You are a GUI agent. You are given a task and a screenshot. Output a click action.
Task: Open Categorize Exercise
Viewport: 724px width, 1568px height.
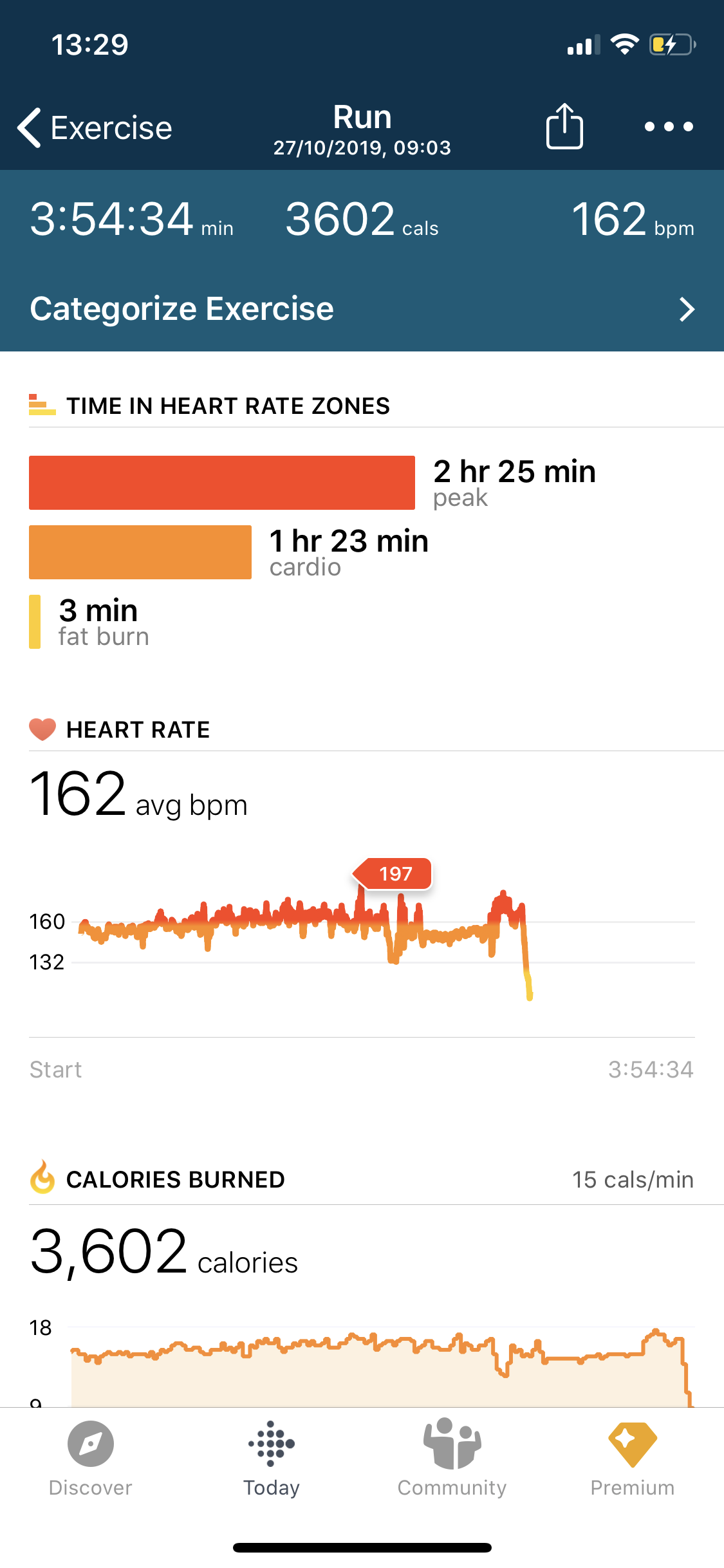[x=362, y=309]
